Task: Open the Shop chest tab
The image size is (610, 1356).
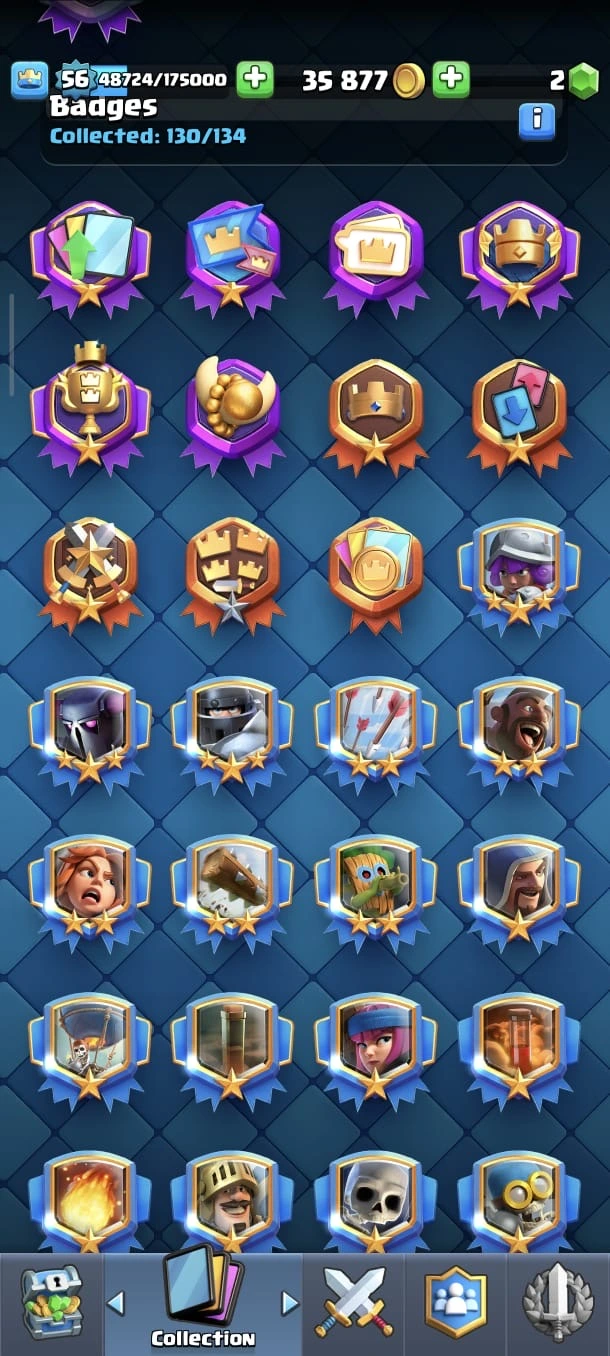Action: pos(51,1302)
